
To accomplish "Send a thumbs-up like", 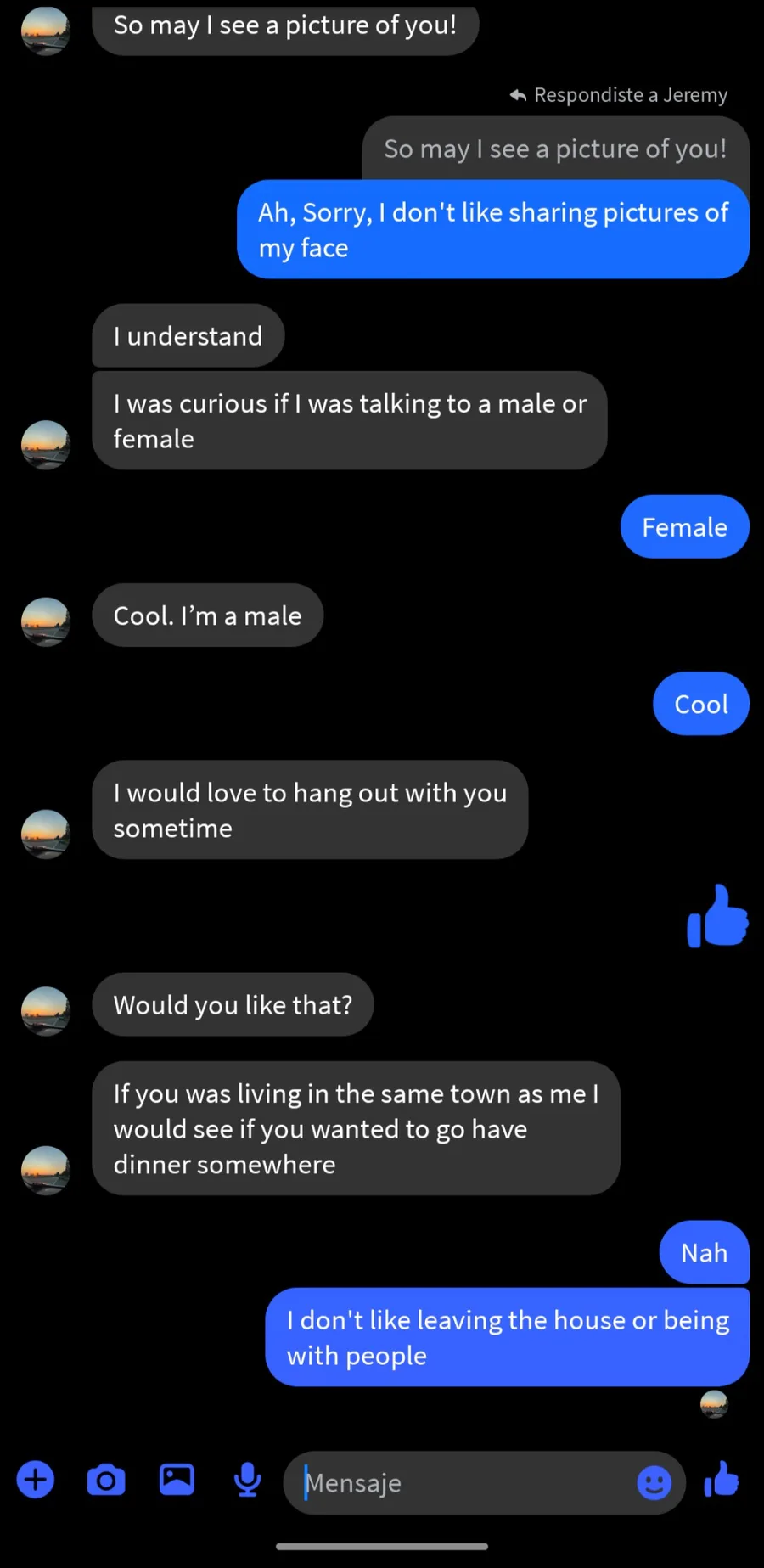I will (x=722, y=1478).
